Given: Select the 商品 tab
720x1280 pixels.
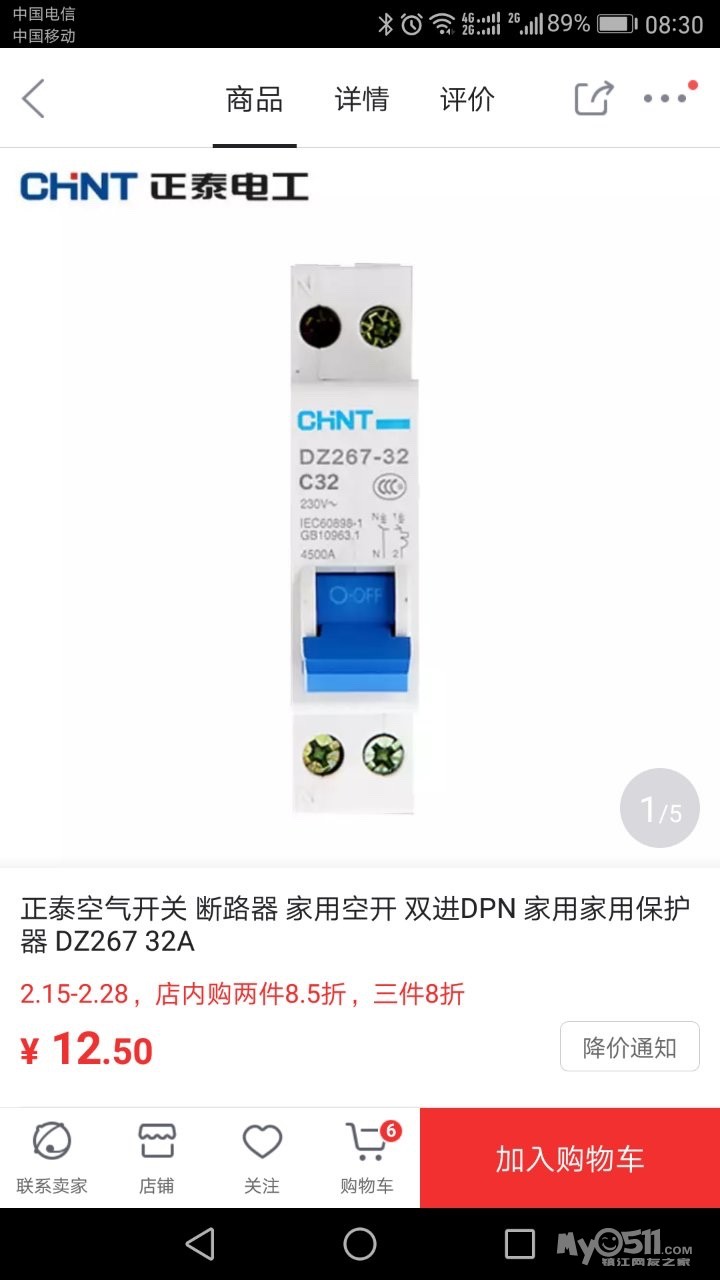Looking at the screenshot, I should 254,99.
